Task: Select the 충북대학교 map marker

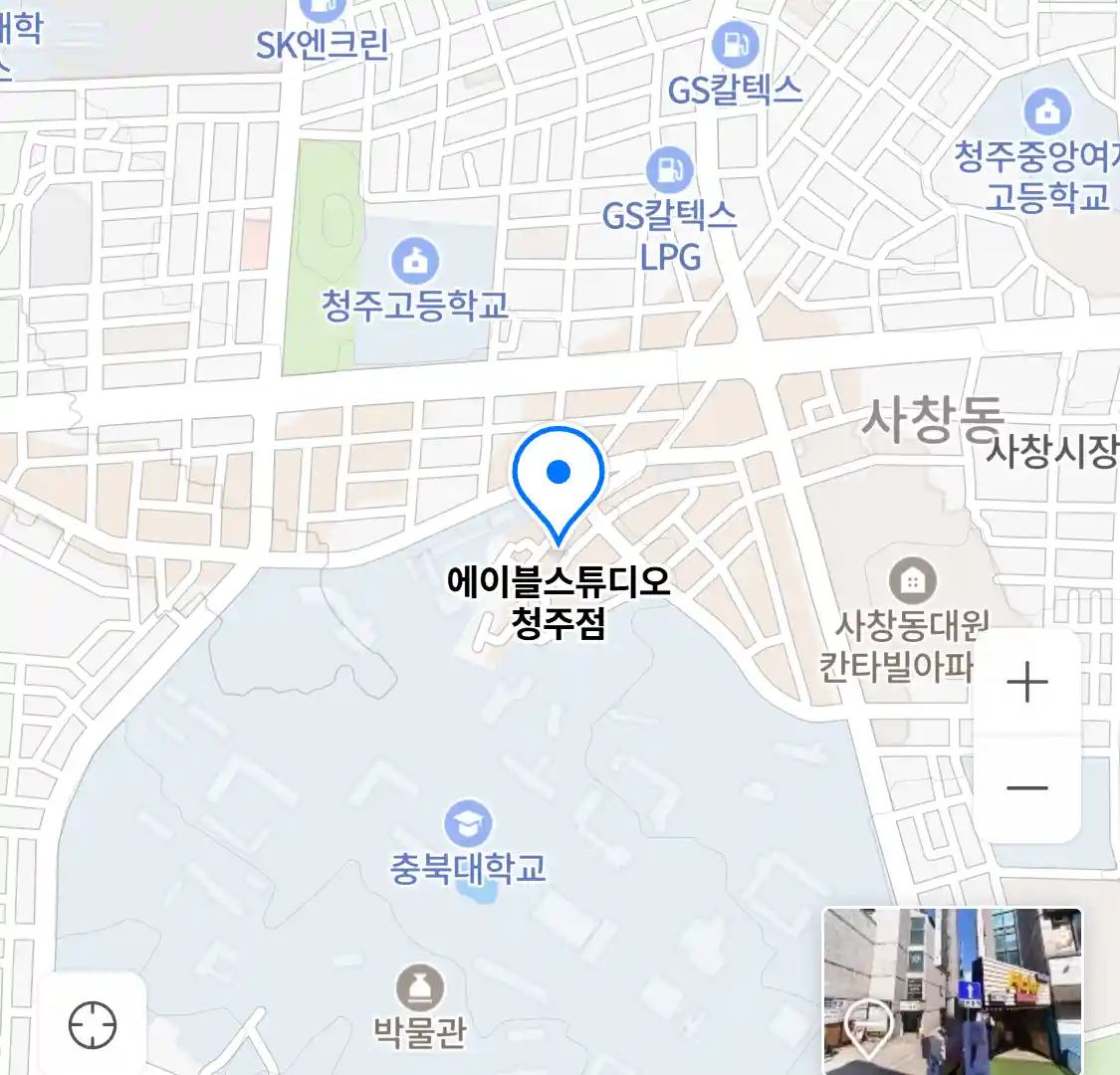Action: (x=468, y=825)
